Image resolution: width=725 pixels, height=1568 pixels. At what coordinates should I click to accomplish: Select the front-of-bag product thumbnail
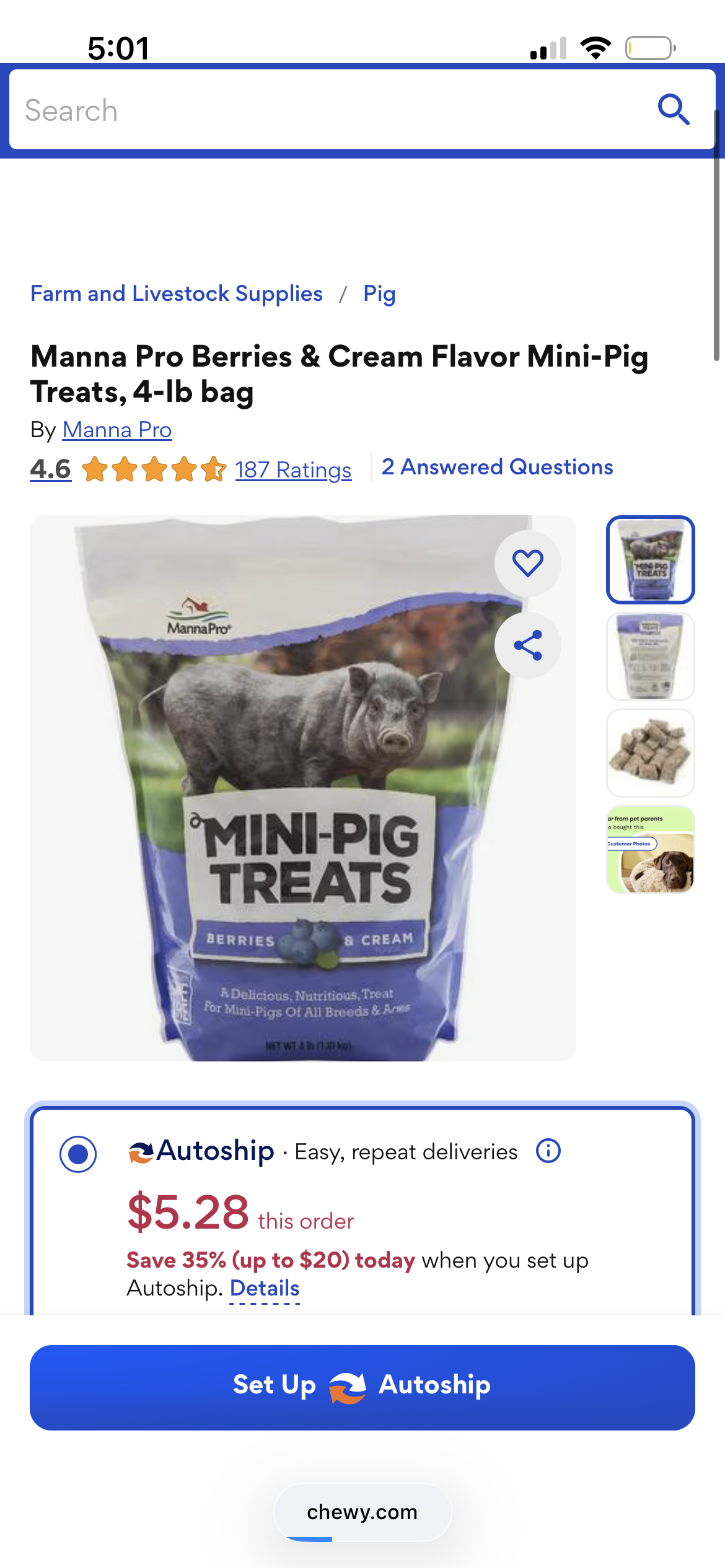point(650,559)
